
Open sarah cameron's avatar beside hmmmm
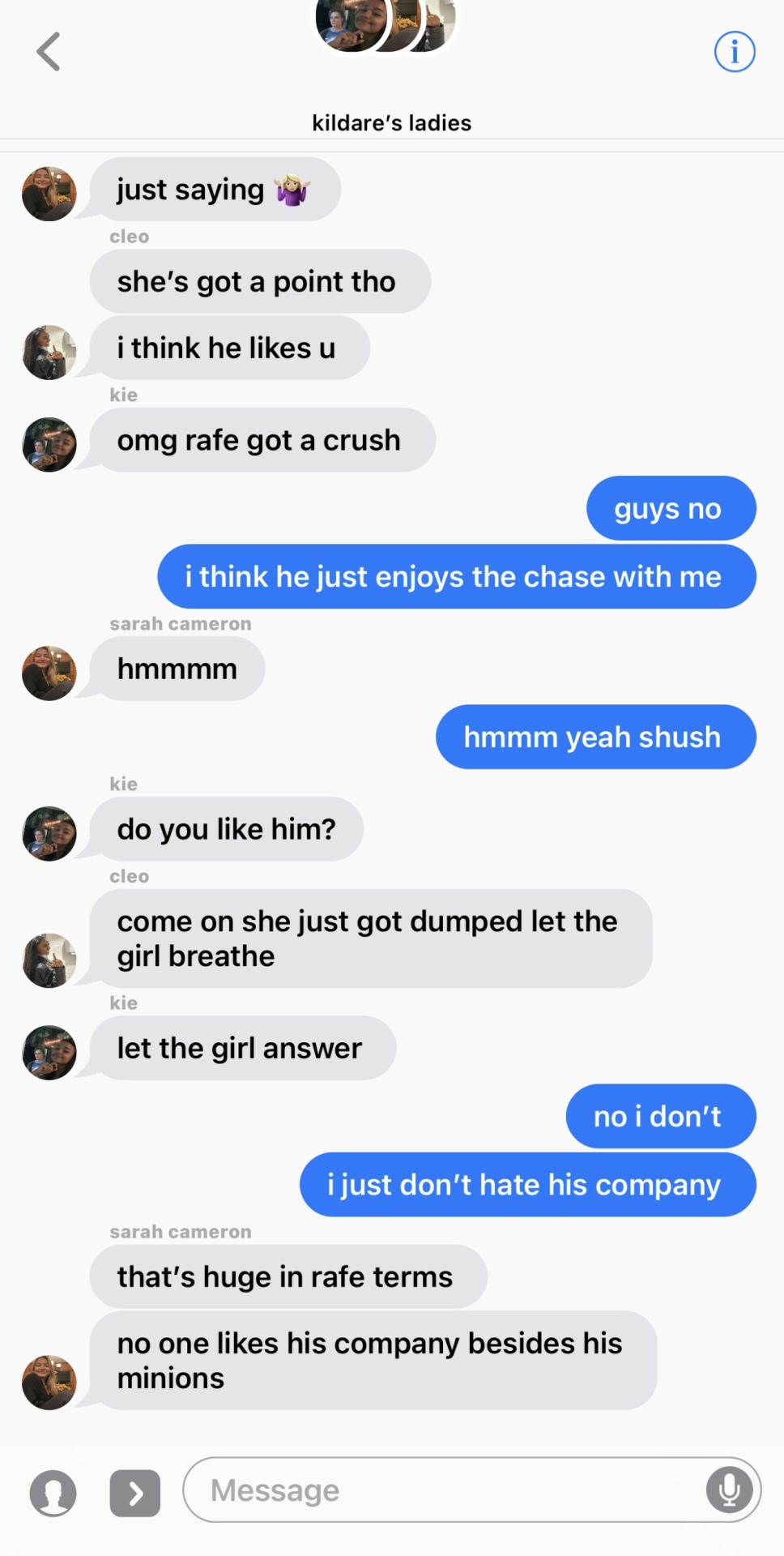coord(49,673)
